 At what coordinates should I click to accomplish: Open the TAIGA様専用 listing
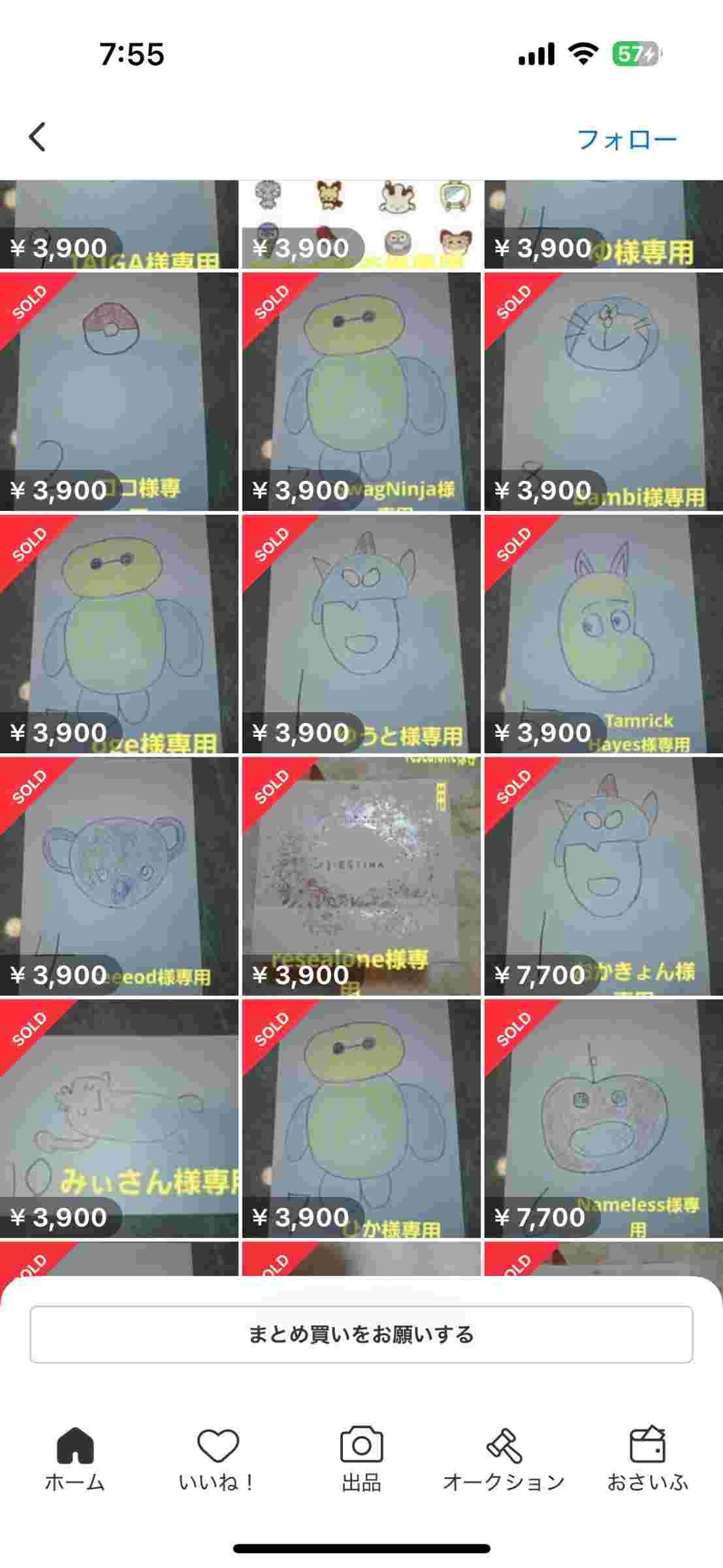(x=119, y=224)
